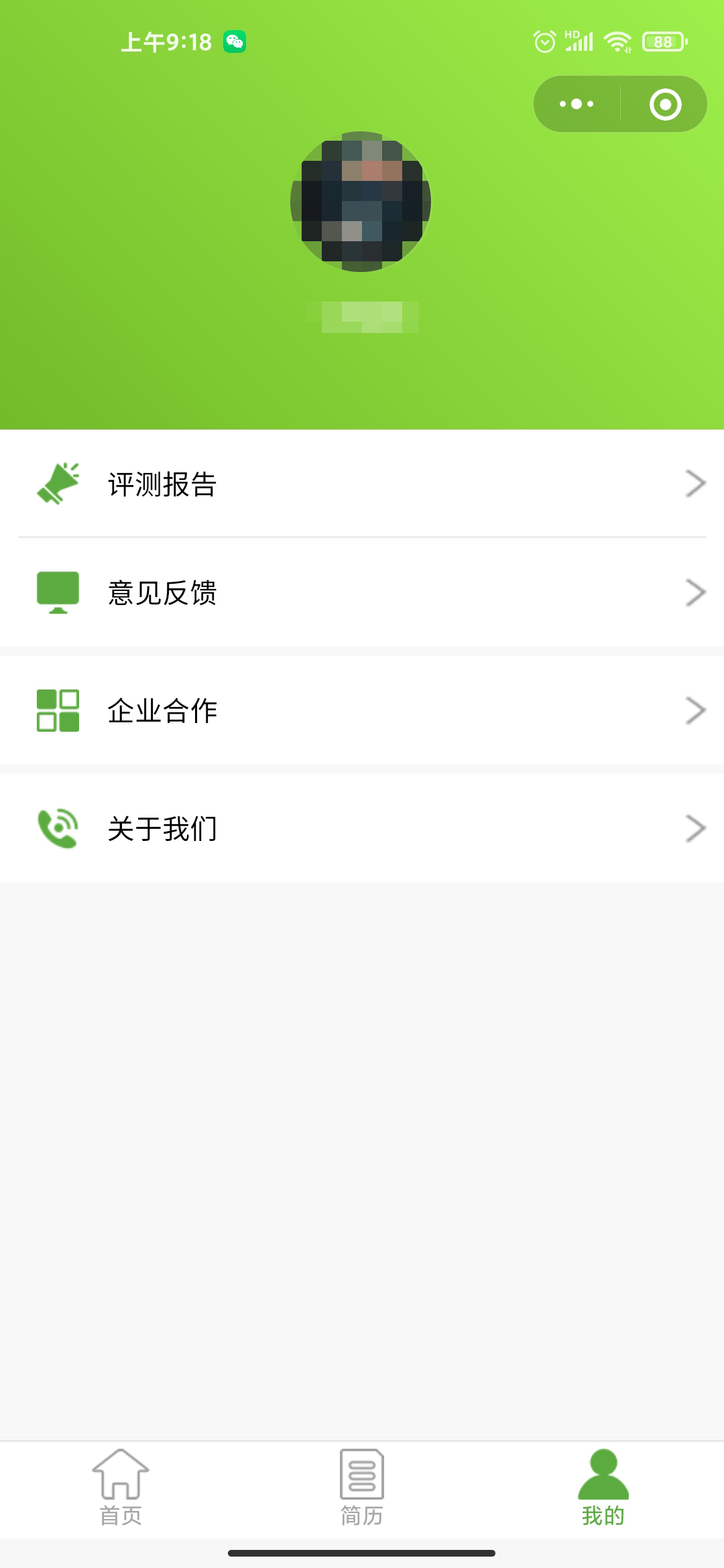Tap the profile avatar picture
Image resolution: width=724 pixels, height=1568 pixels.
click(361, 202)
